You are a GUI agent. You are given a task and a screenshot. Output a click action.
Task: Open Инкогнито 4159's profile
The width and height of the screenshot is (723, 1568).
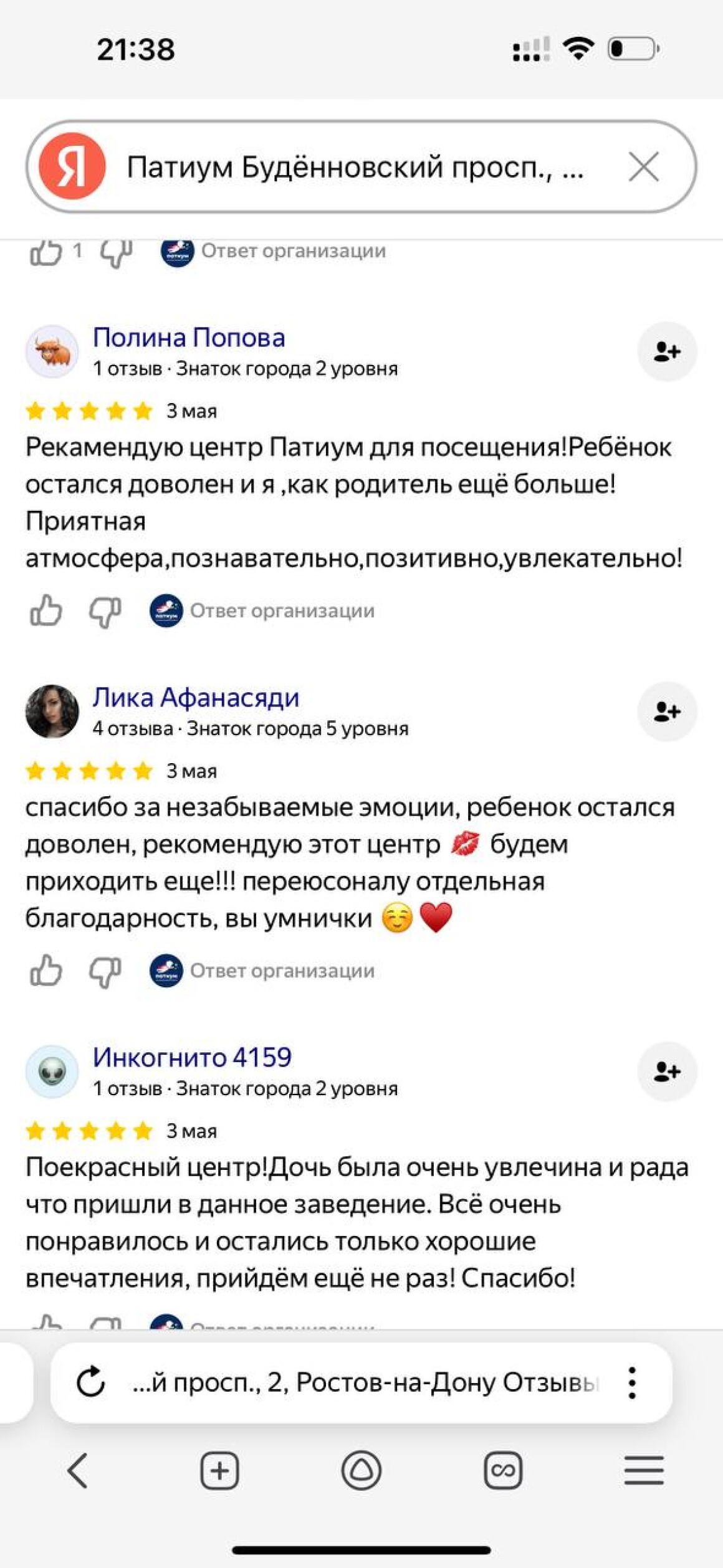pos(192,1057)
